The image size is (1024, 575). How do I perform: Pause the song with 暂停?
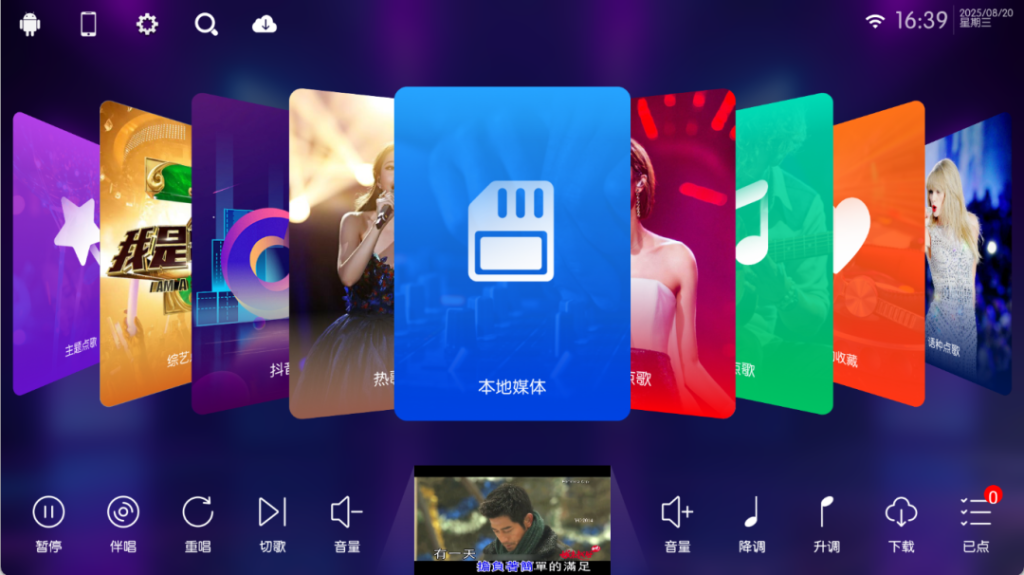pos(48,521)
